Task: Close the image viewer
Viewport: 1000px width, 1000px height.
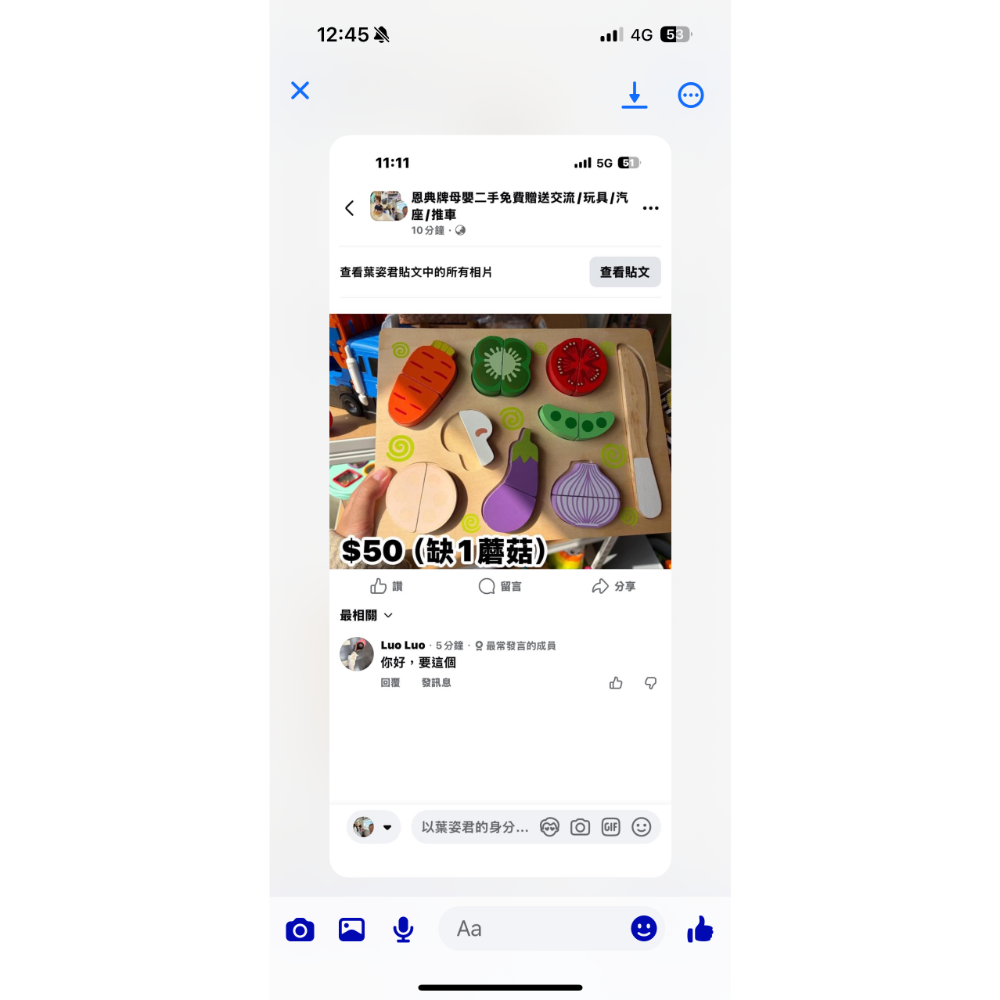Action: pos(300,91)
